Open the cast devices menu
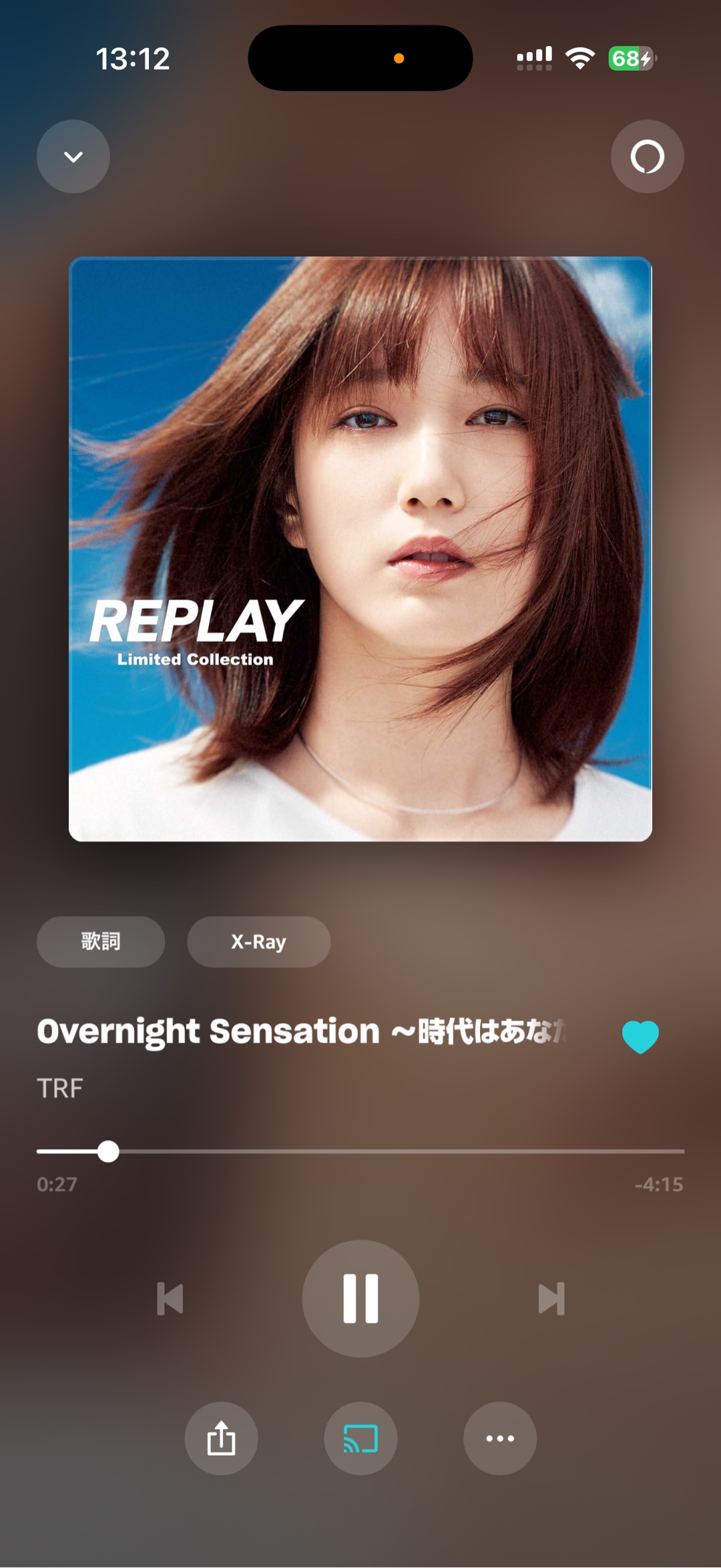The width and height of the screenshot is (721, 1568). tap(360, 1438)
